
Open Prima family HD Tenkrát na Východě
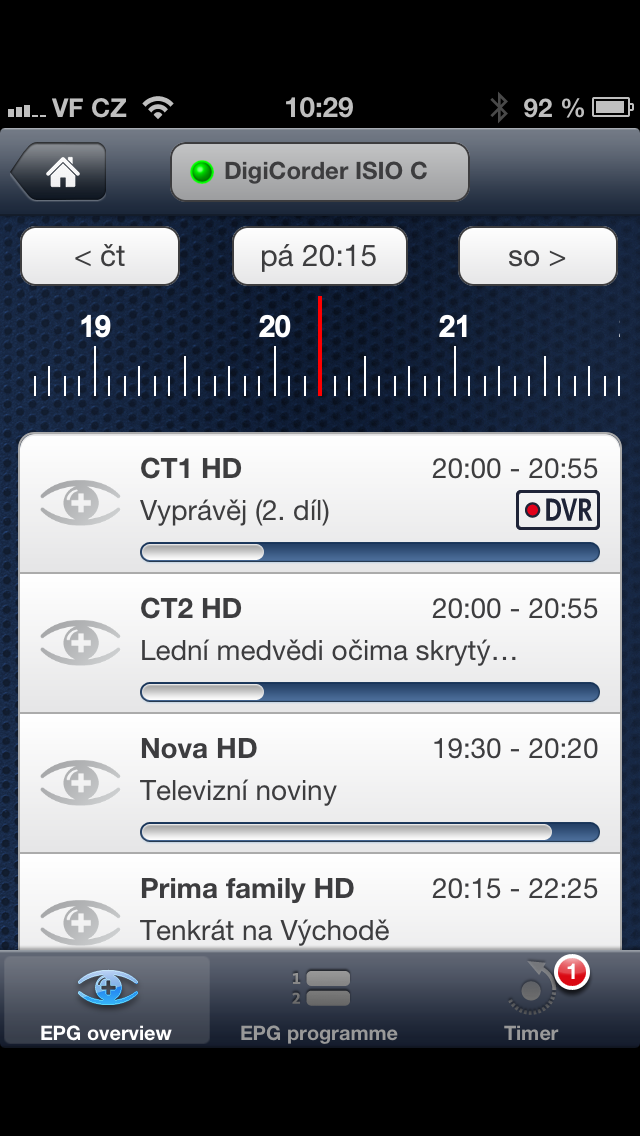320,902
